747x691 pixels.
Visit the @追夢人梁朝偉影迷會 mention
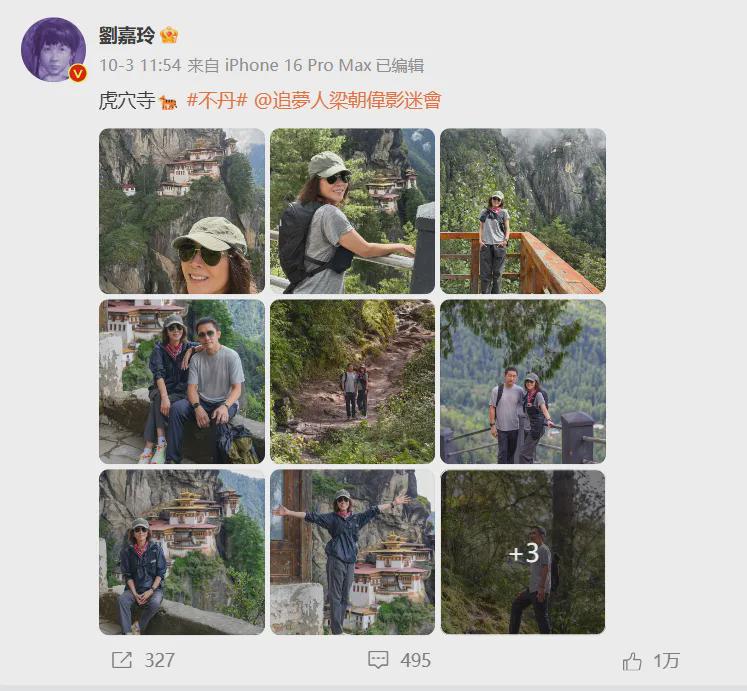(x=347, y=100)
